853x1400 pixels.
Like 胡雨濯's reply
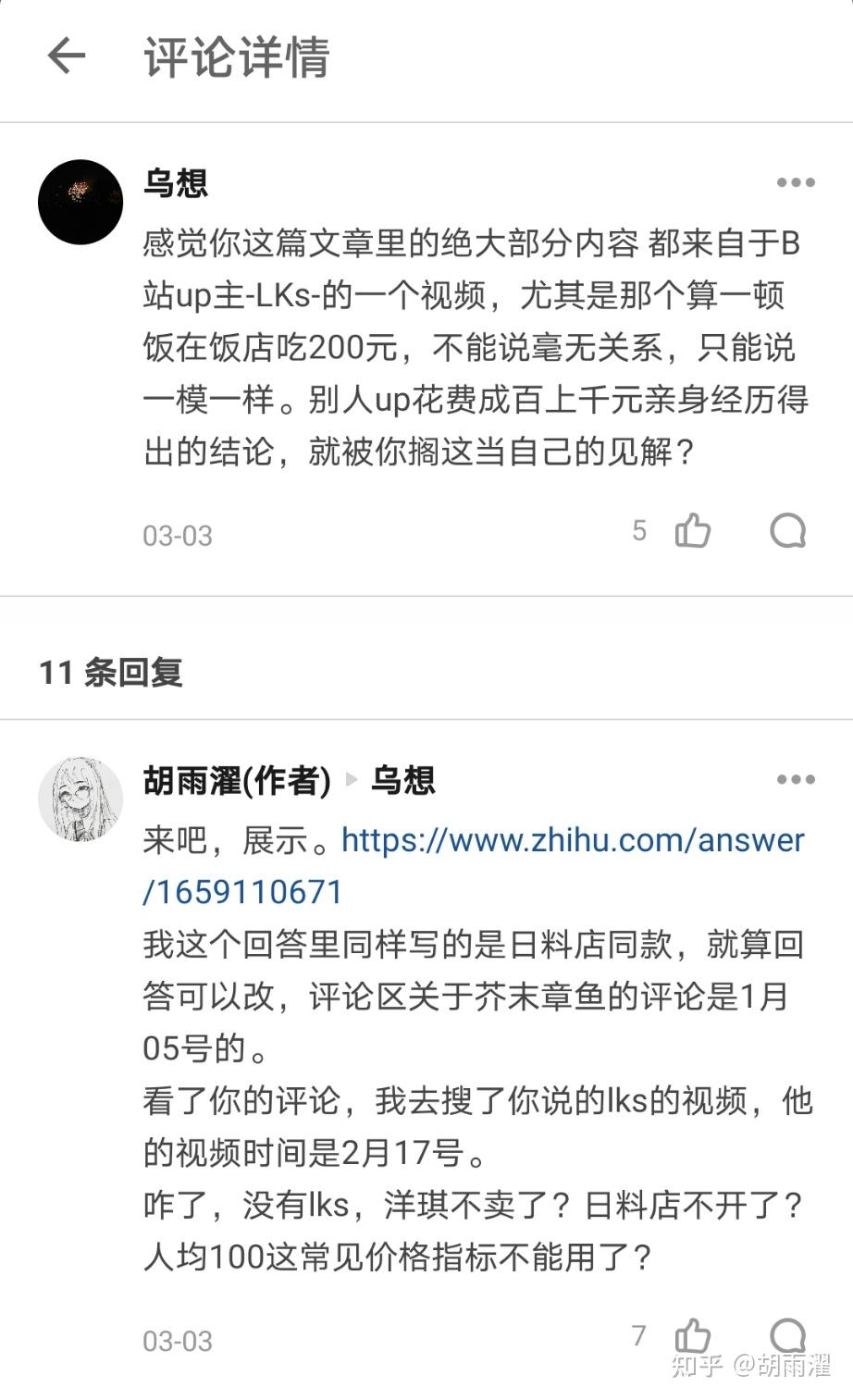click(x=692, y=1335)
